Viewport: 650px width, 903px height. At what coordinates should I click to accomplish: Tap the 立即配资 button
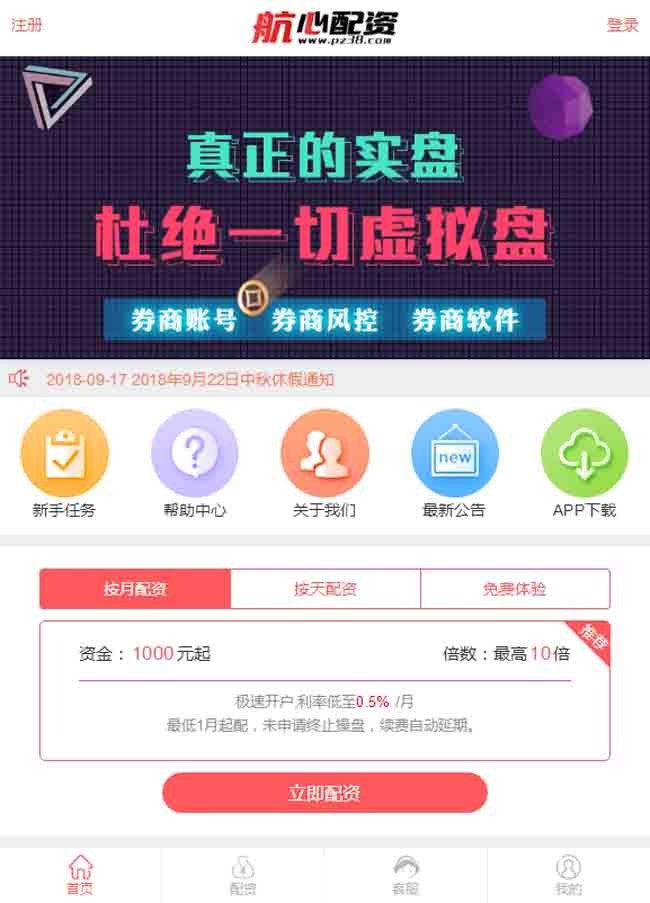click(325, 793)
